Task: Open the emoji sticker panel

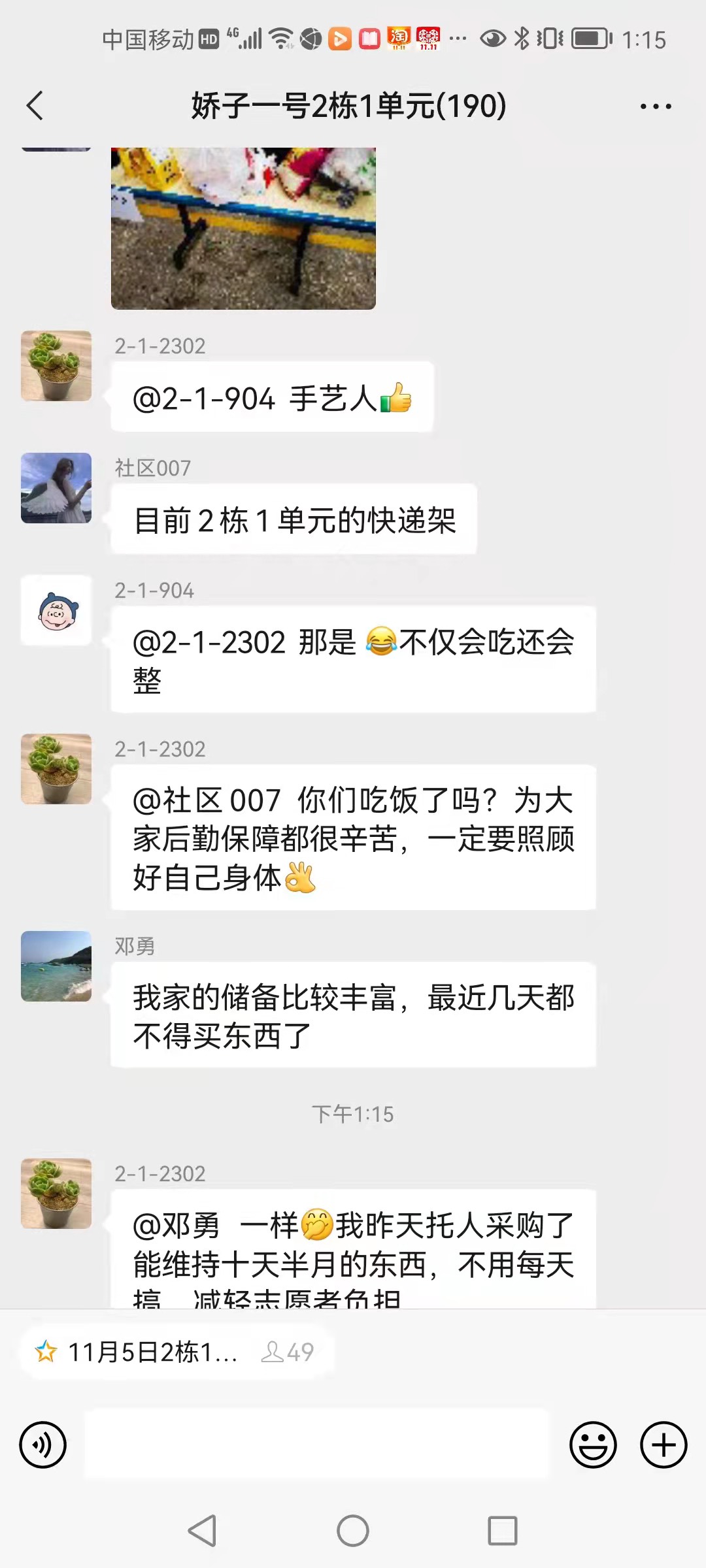Action: click(x=593, y=1445)
